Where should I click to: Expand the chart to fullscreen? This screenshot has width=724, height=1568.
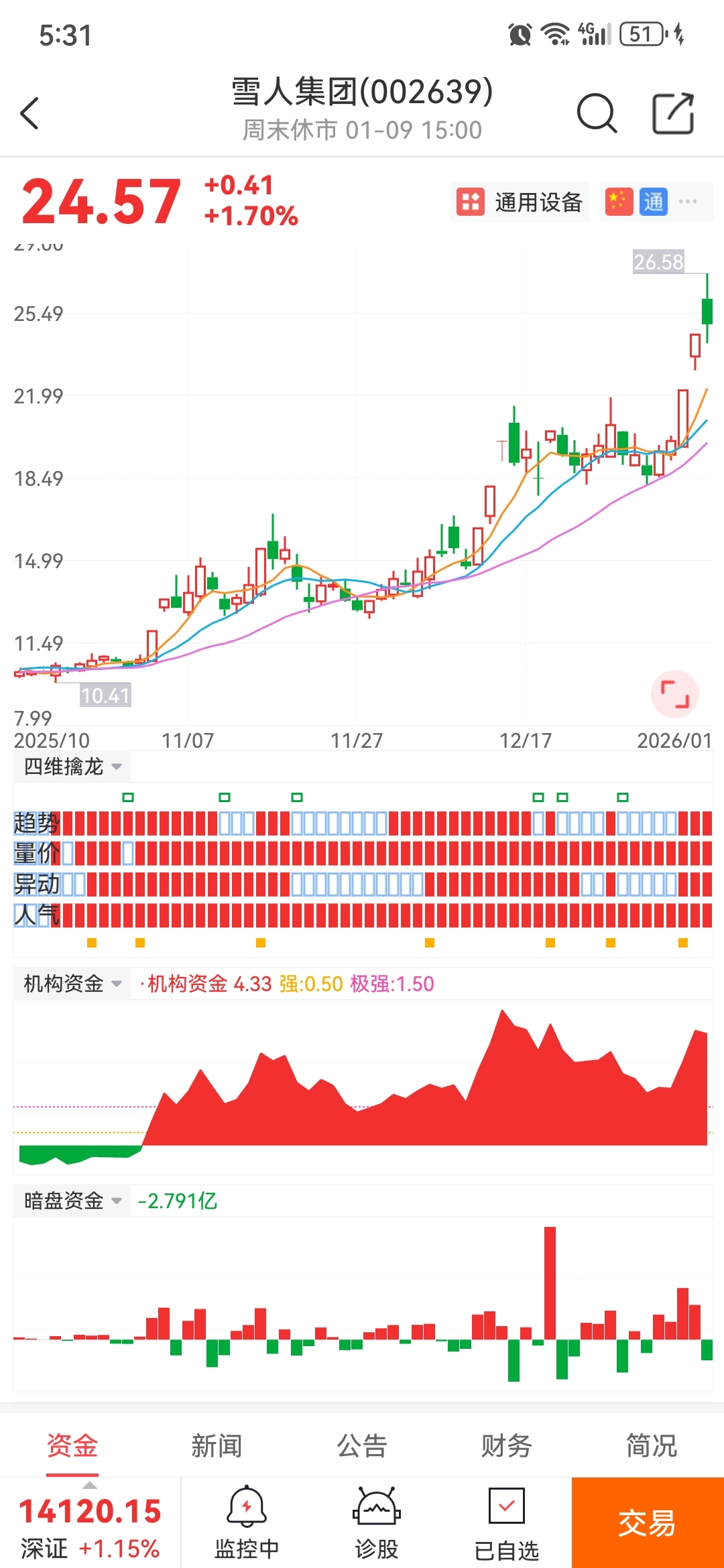pyautogui.click(x=674, y=694)
